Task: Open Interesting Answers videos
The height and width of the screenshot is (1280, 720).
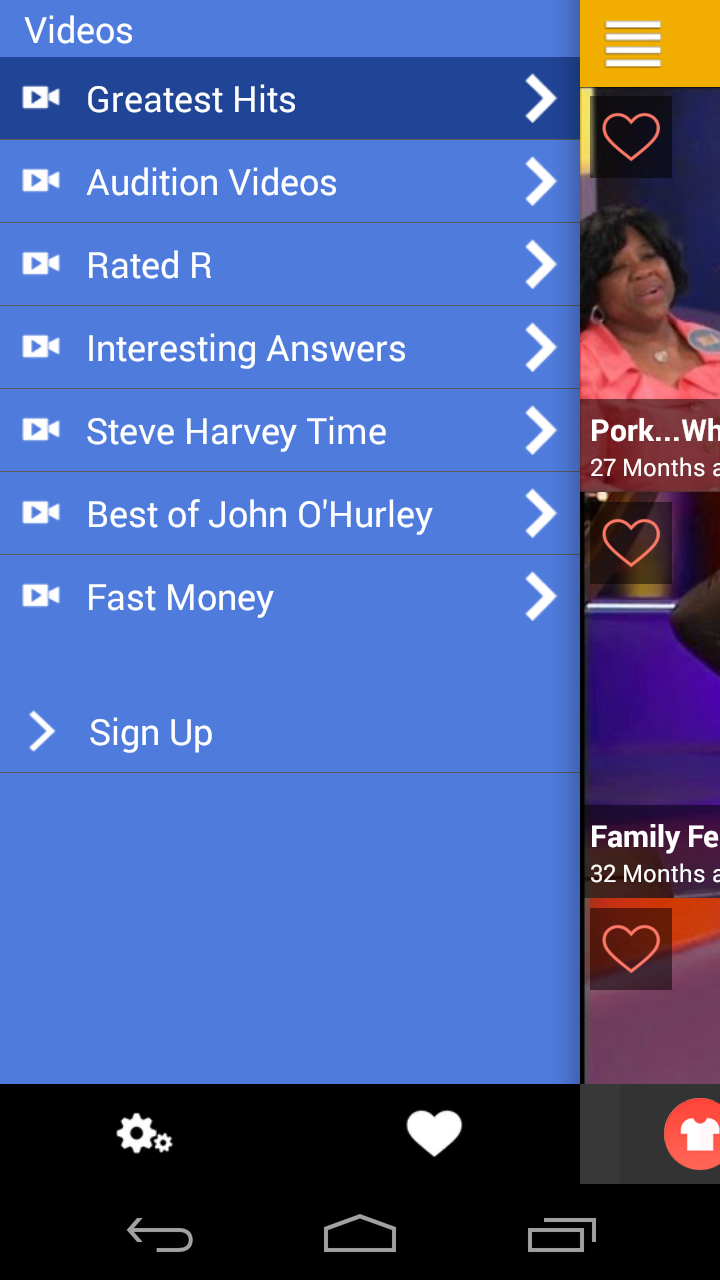Action: point(289,348)
